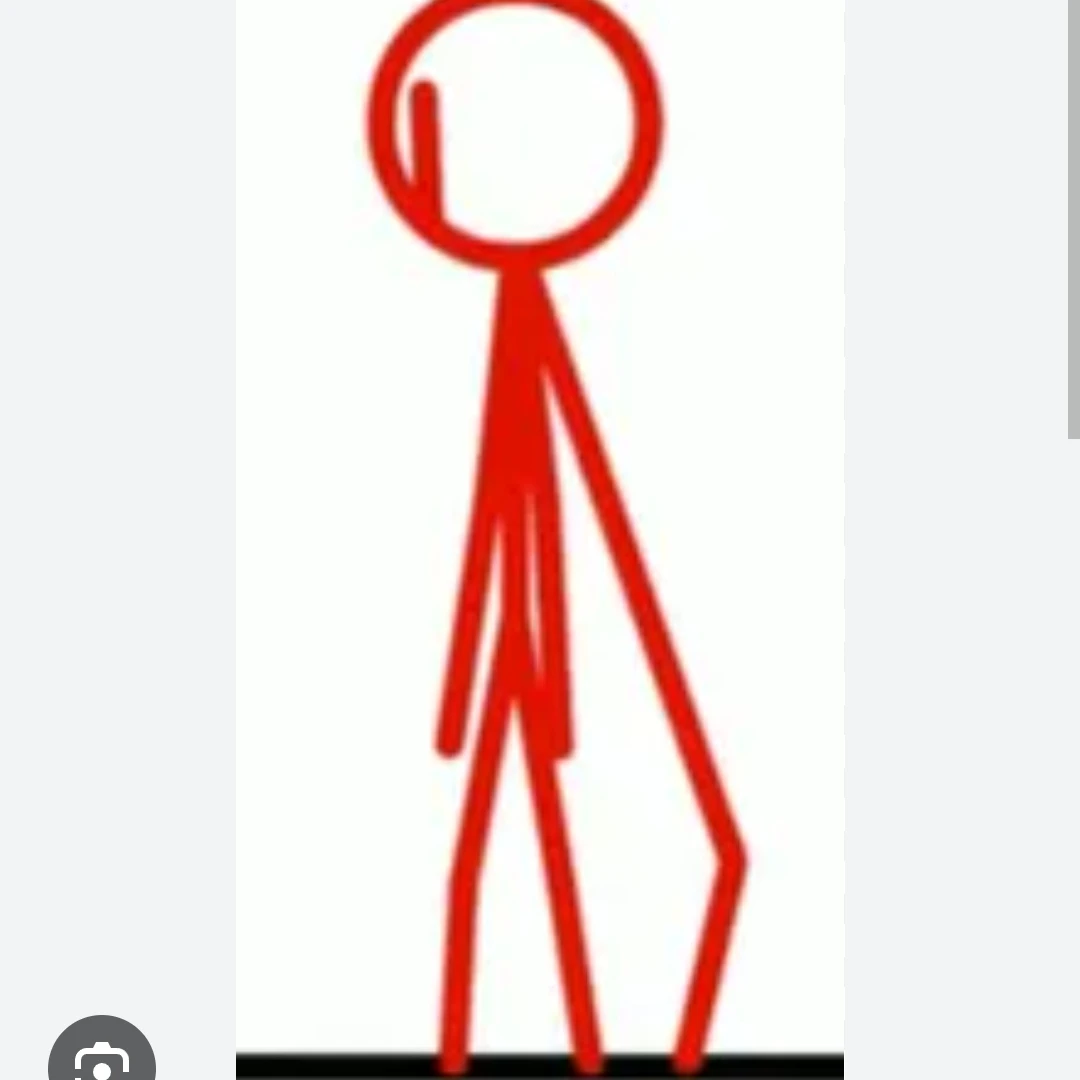The width and height of the screenshot is (1080, 1080).
Task: Search this image with Google Lens
Action: coord(101,1055)
